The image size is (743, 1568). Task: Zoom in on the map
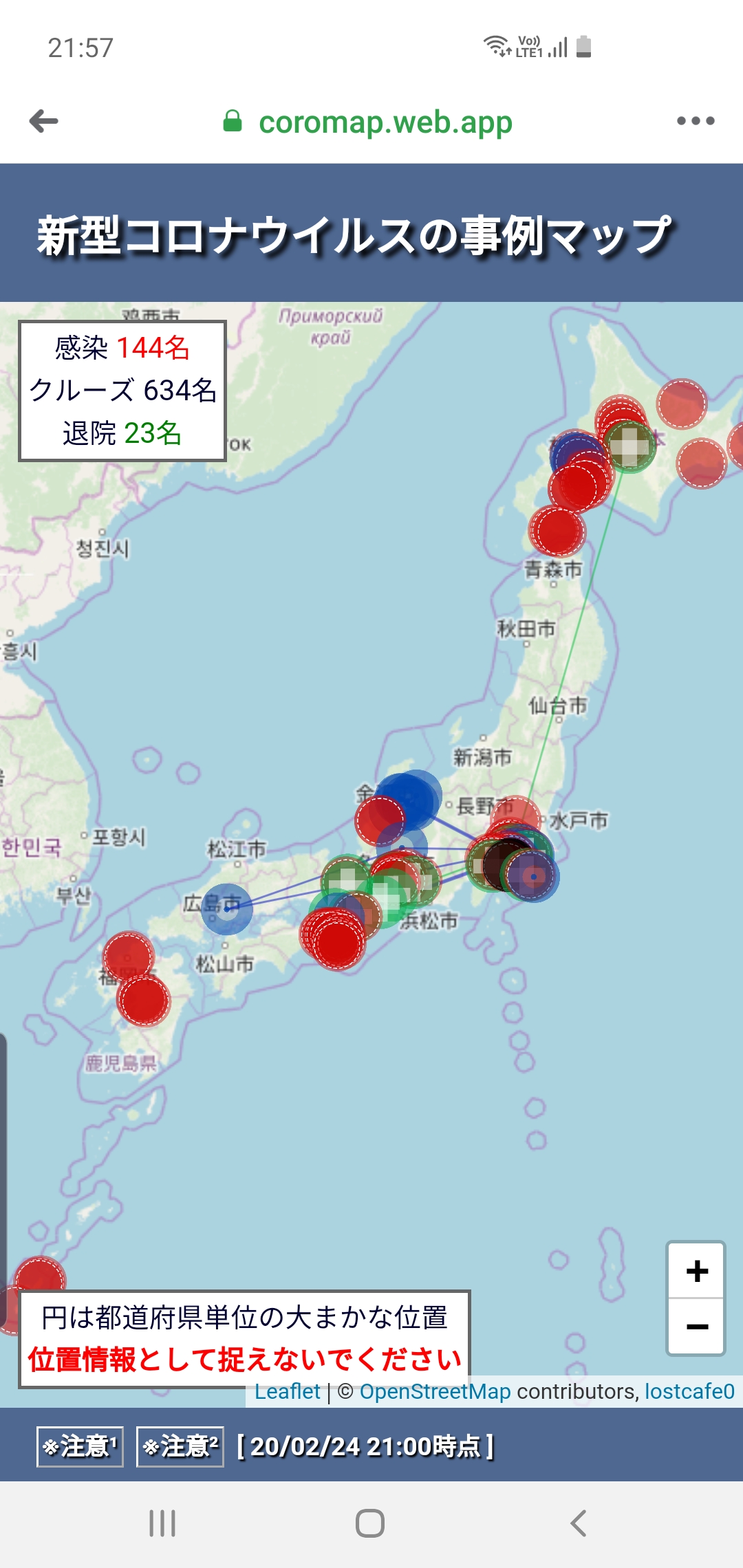(x=696, y=1271)
